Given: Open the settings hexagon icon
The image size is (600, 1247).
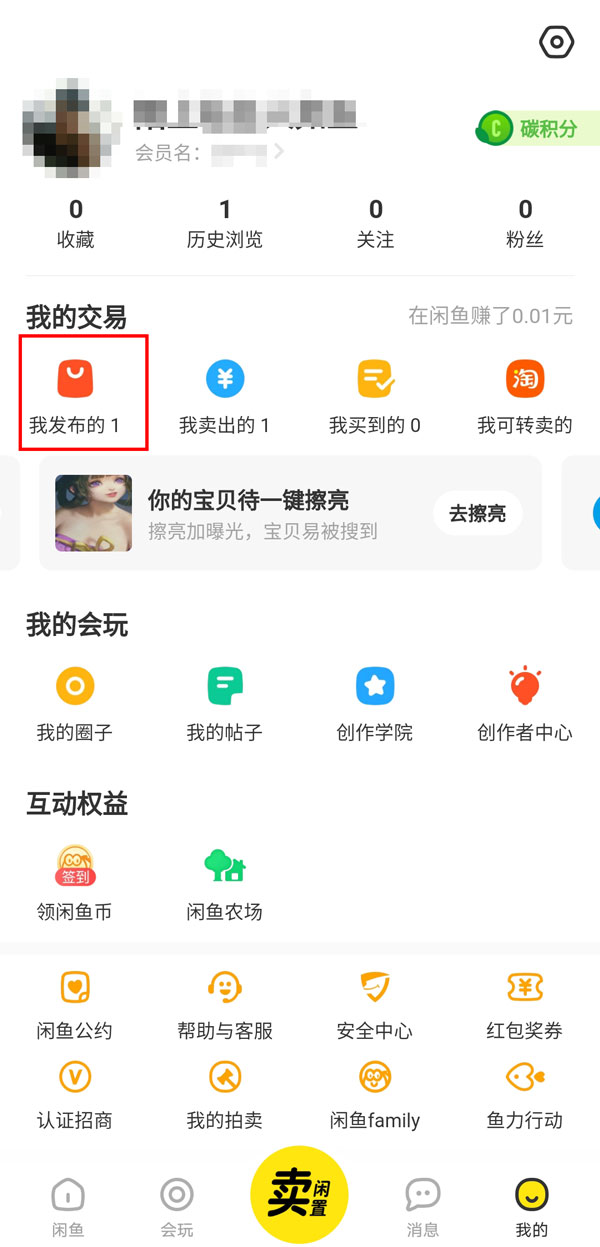Looking at the screenshot, I should tap(555, 42).
